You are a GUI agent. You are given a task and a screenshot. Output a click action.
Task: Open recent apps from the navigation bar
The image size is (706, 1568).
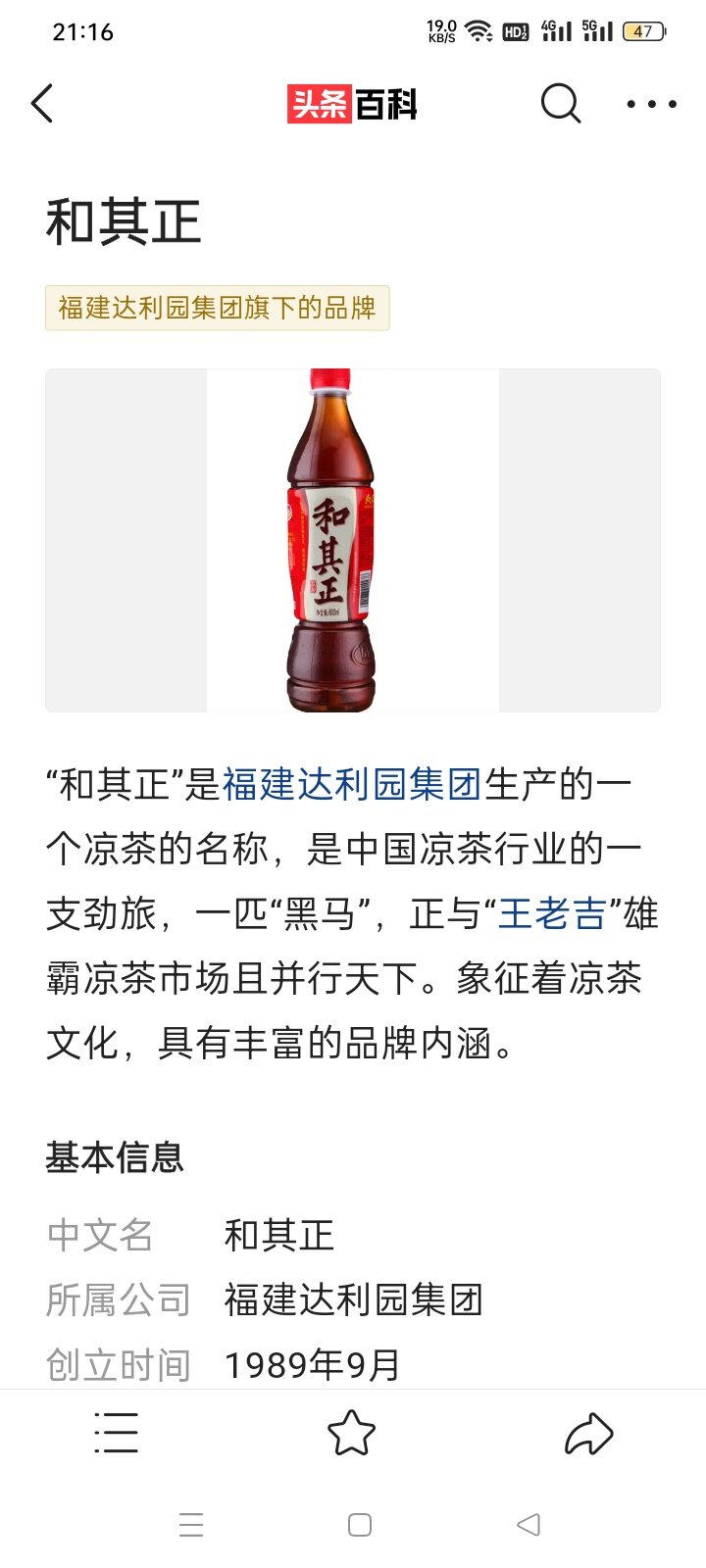click(191, 1525)
